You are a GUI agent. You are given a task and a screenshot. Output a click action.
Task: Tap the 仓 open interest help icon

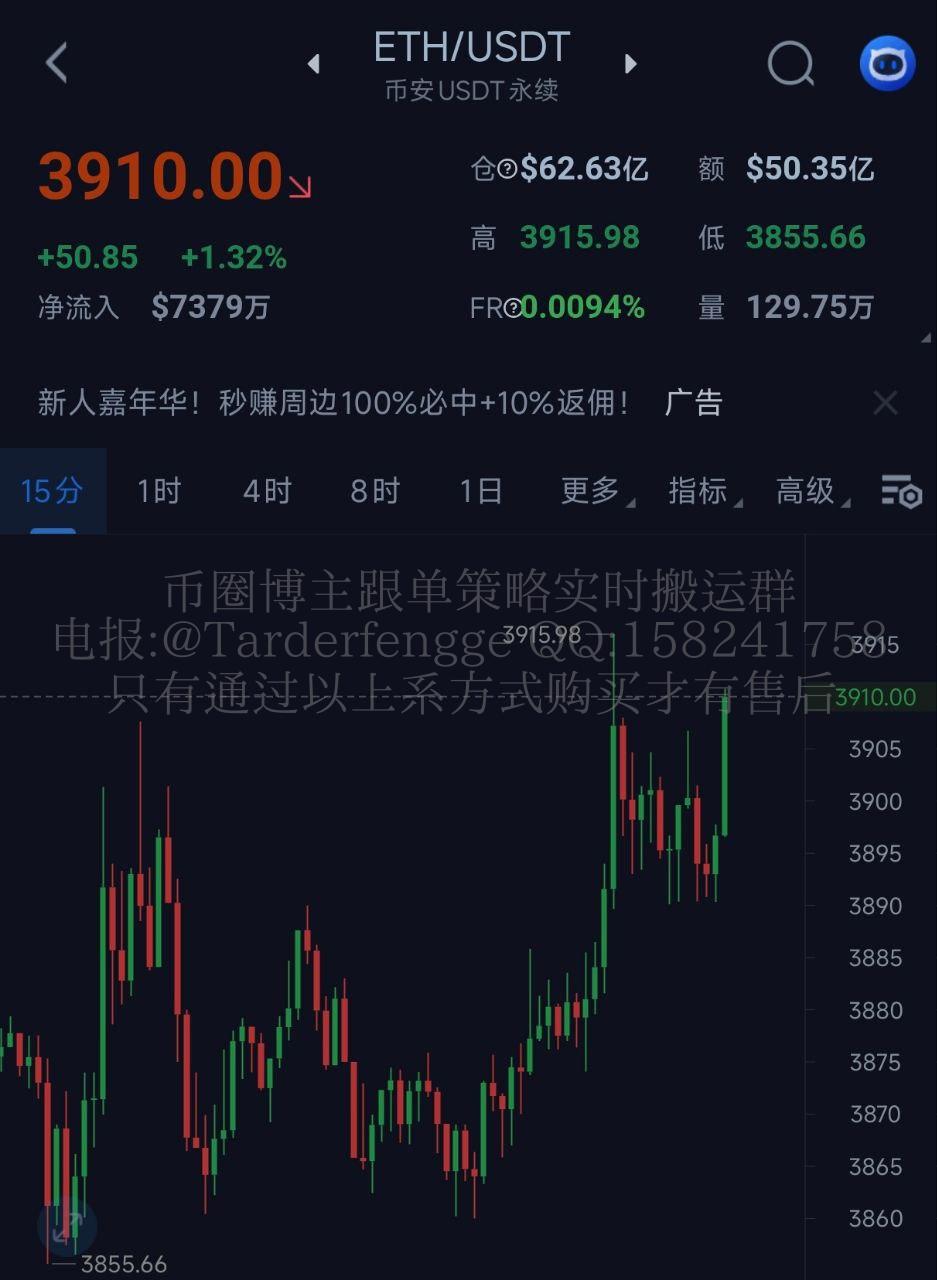pos(507,170)
